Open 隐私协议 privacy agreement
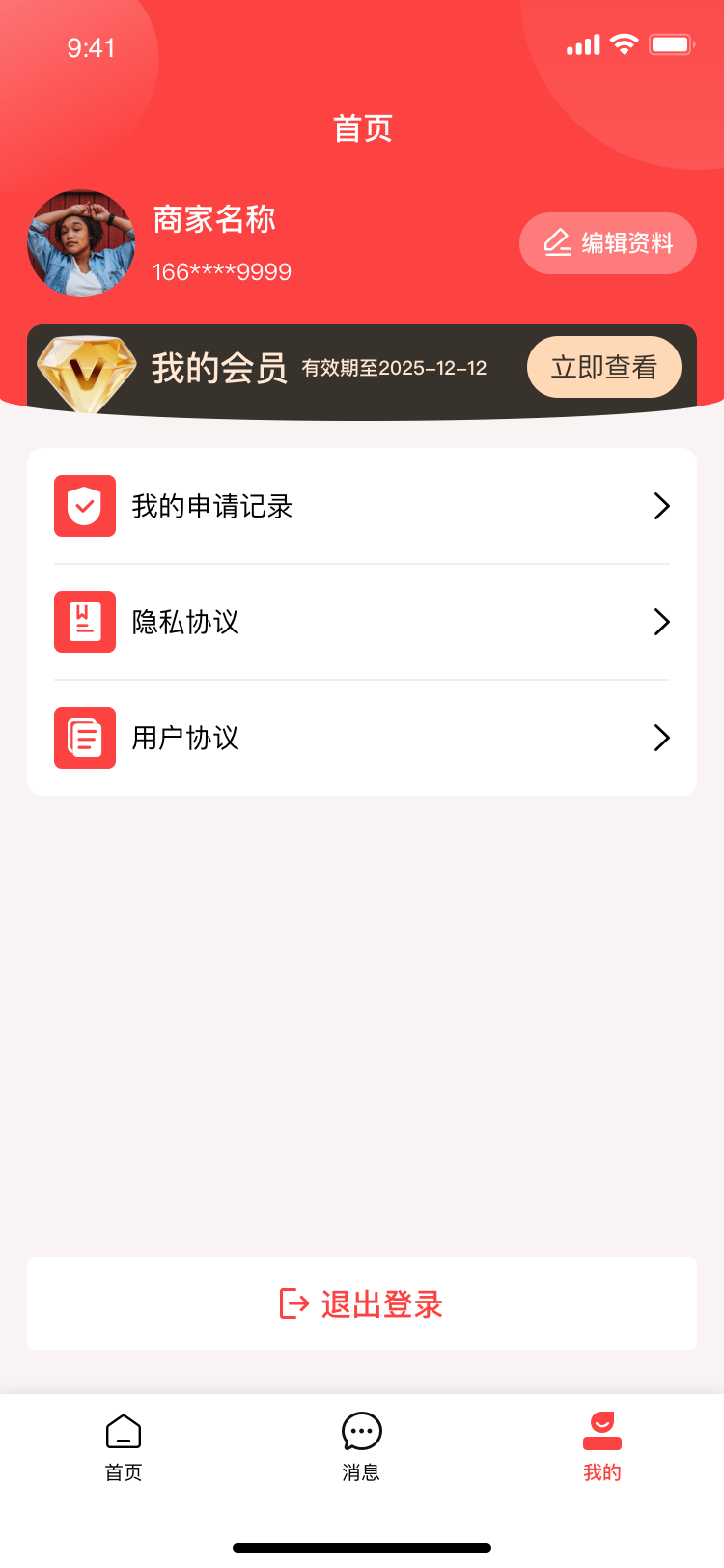Screen dimensions: 724x1568 pyautogui.click(x=362, y=622)
